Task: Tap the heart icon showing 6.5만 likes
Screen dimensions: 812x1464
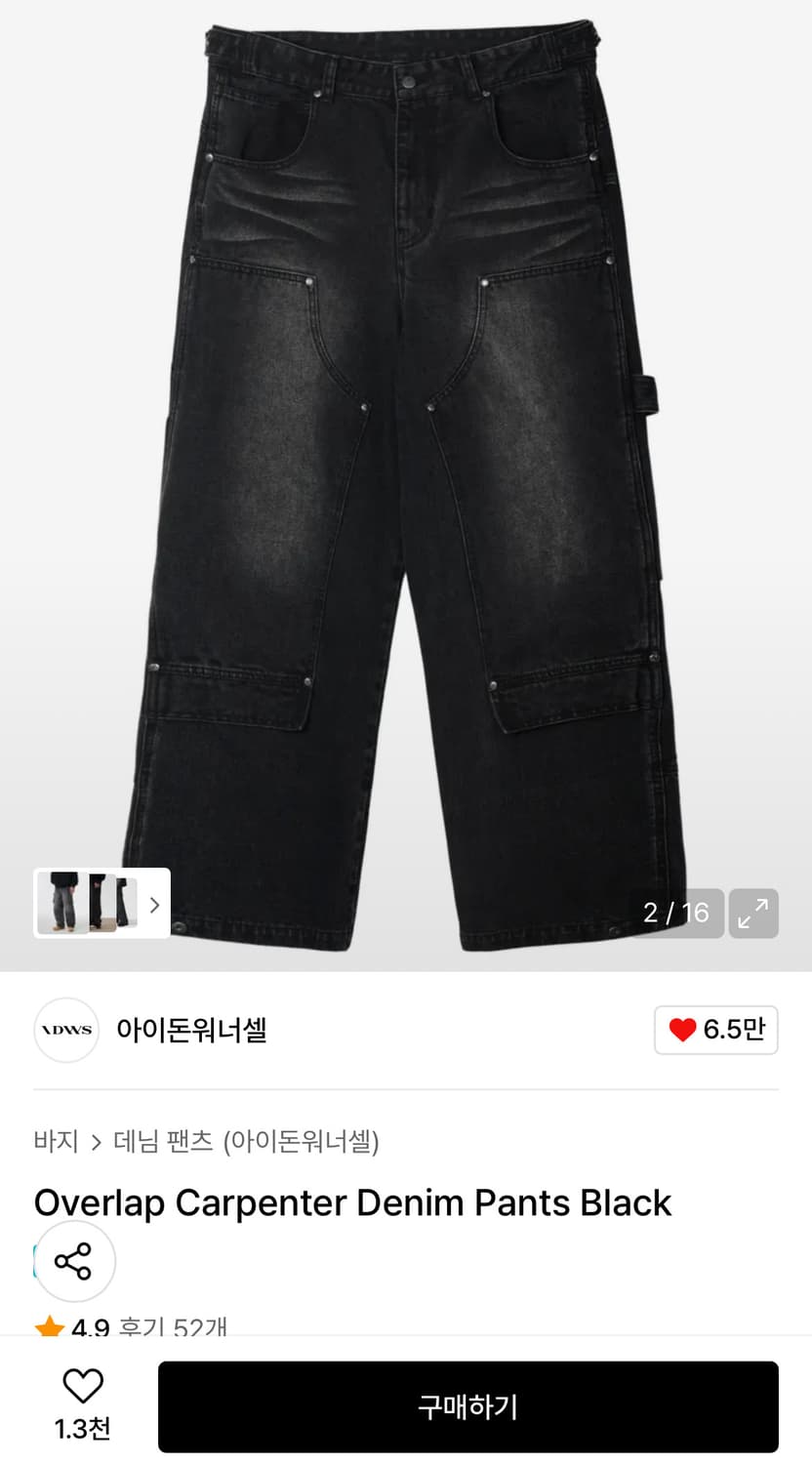Action: coord(716,1030)
